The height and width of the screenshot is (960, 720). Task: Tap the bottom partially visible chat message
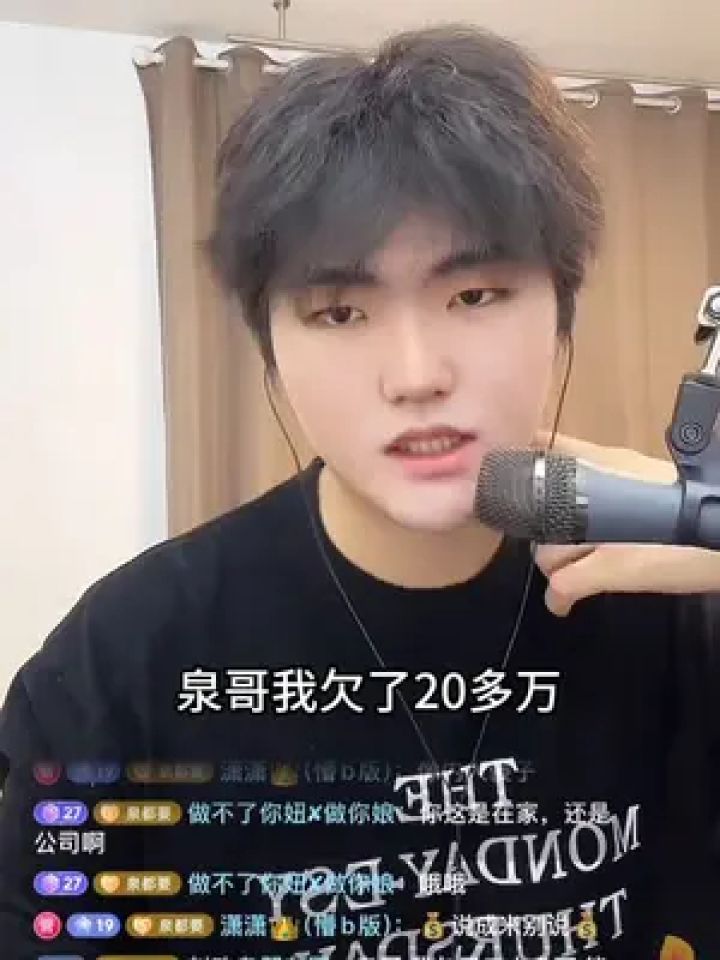(200, 955)
